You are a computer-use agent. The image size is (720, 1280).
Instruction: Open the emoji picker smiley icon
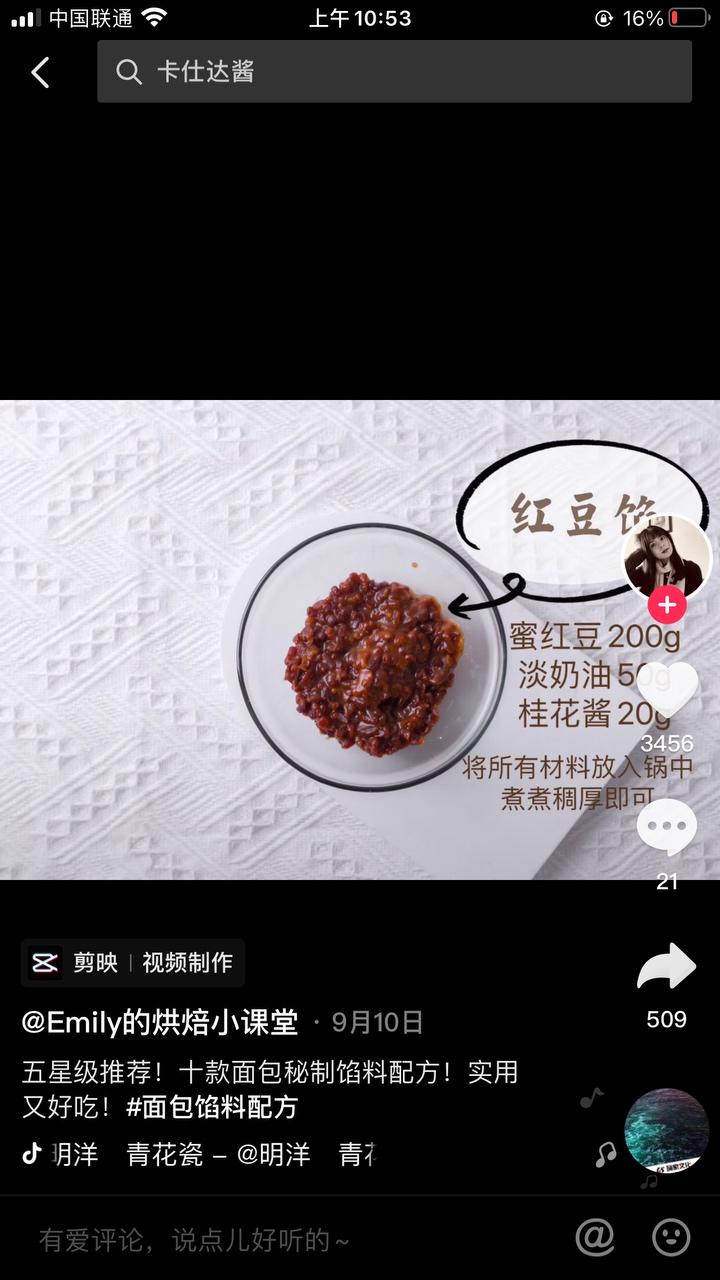click(671, 1238)
